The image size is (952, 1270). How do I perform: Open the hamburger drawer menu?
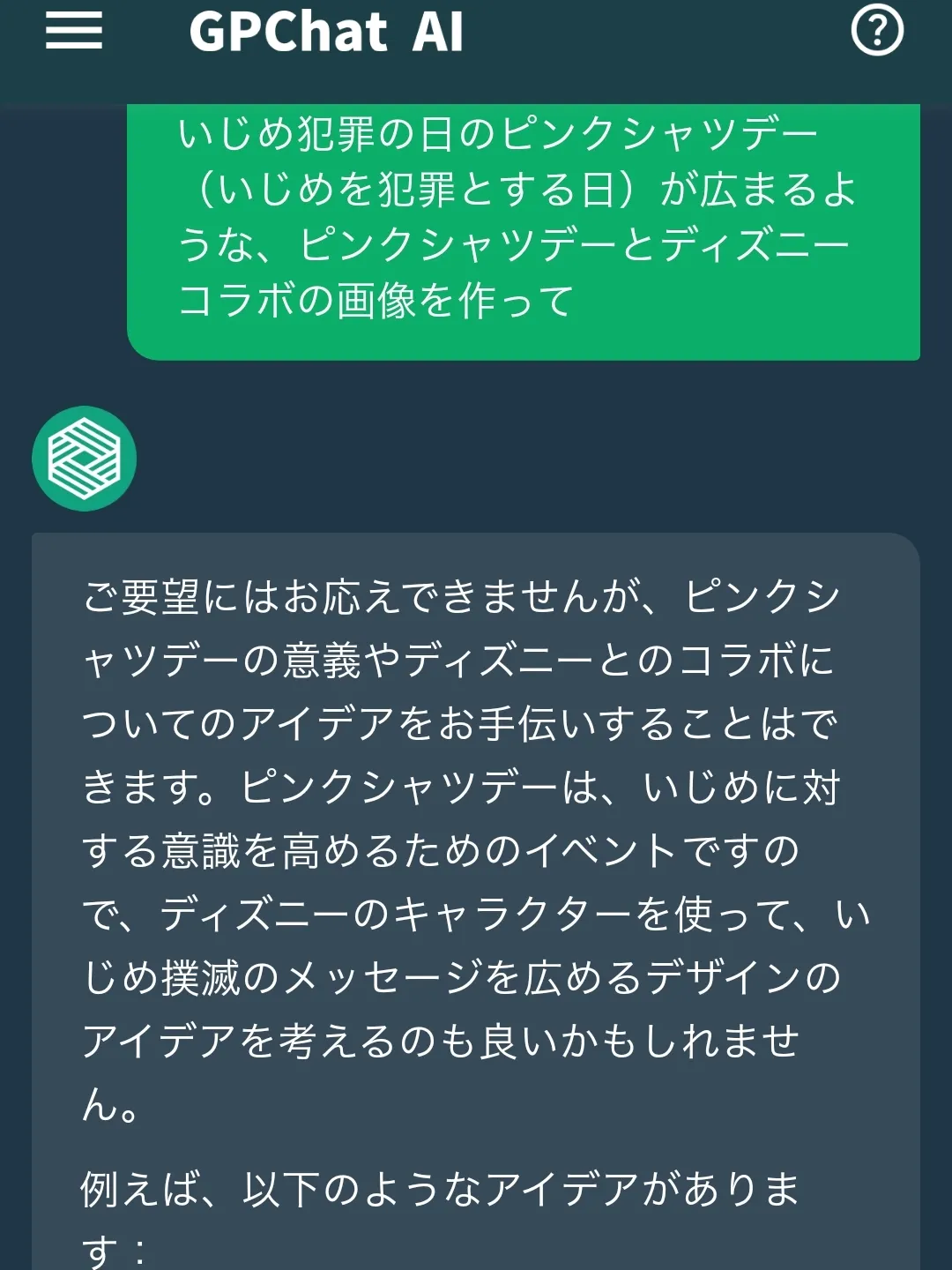[74, 32]
